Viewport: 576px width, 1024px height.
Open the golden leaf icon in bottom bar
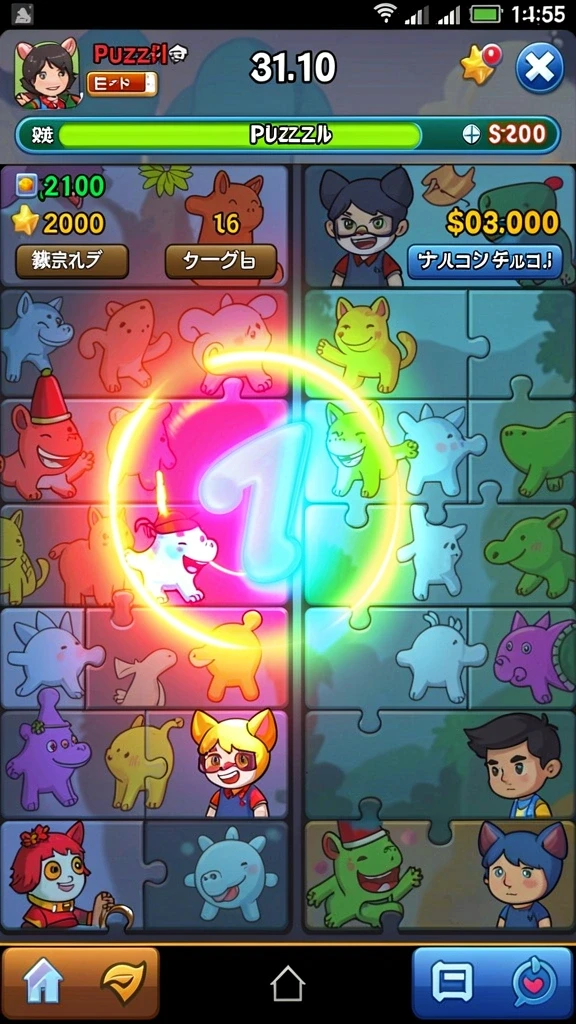pyautogui.click(x=123, y=982)
